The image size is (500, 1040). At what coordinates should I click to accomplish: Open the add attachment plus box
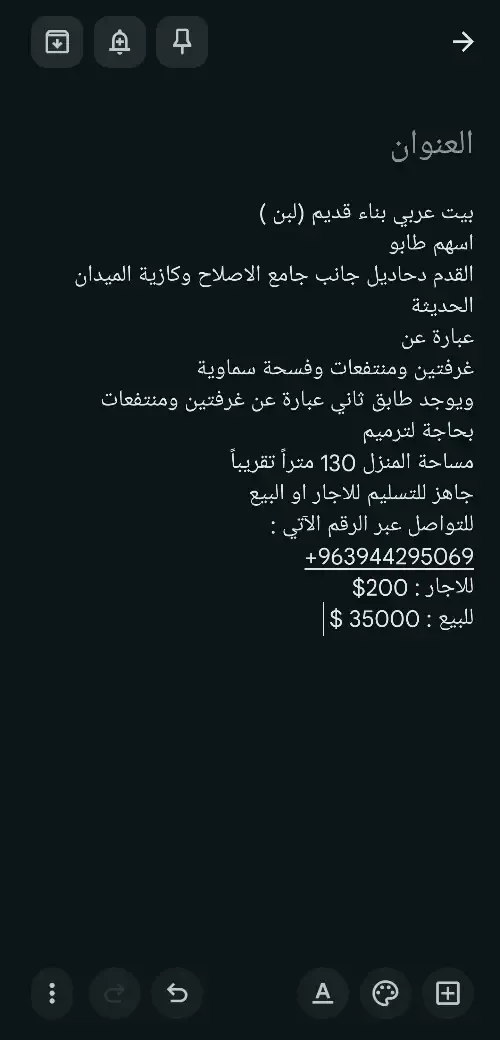click(x=448, y=993)
